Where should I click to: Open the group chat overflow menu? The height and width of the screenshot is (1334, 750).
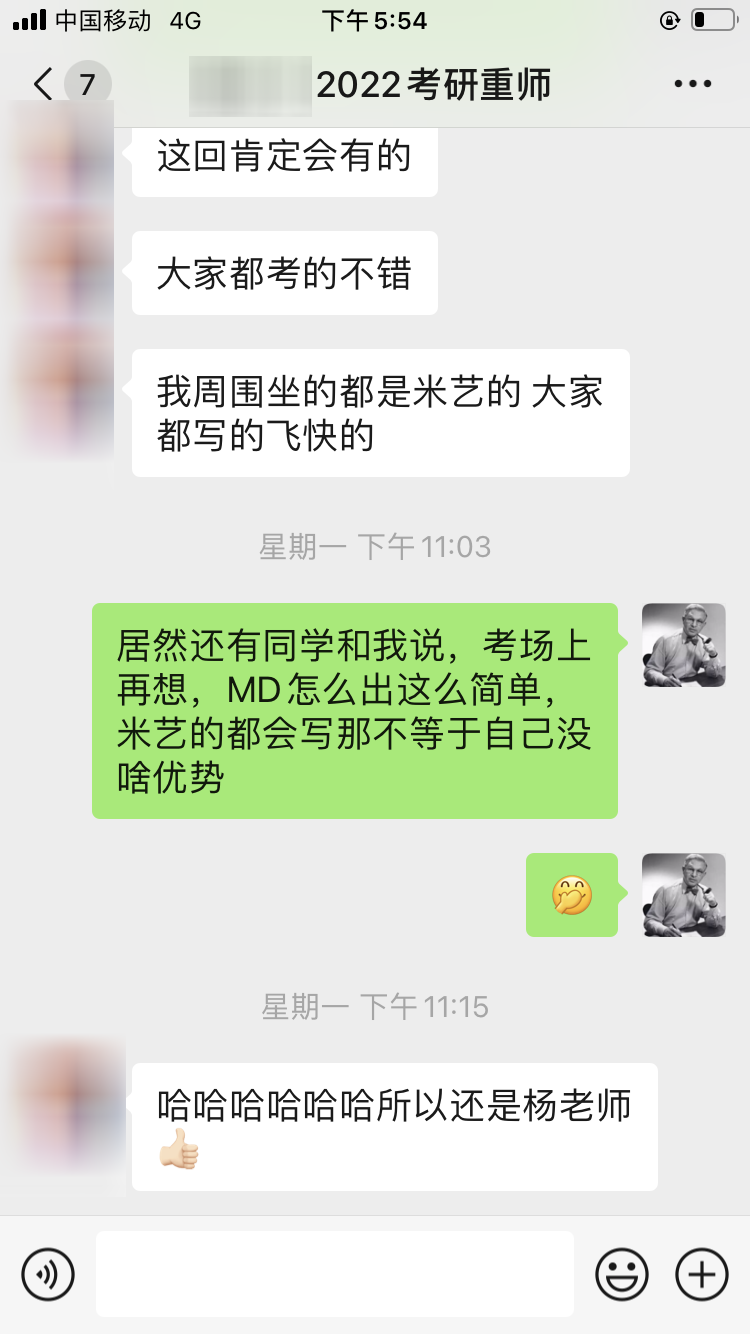coord(693,85)
